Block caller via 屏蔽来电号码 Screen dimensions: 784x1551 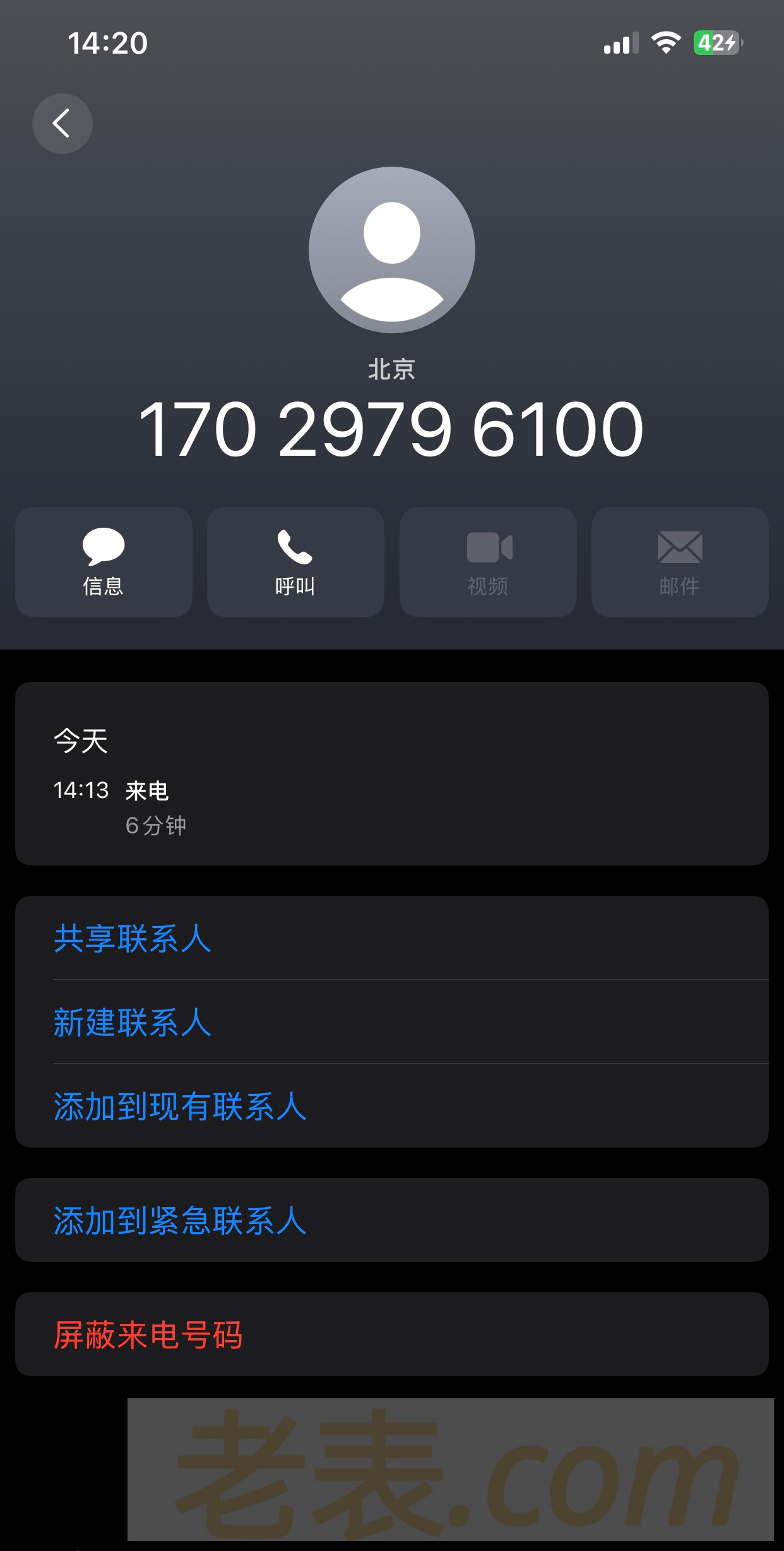pyautogui.click(x=148, y=1334)
